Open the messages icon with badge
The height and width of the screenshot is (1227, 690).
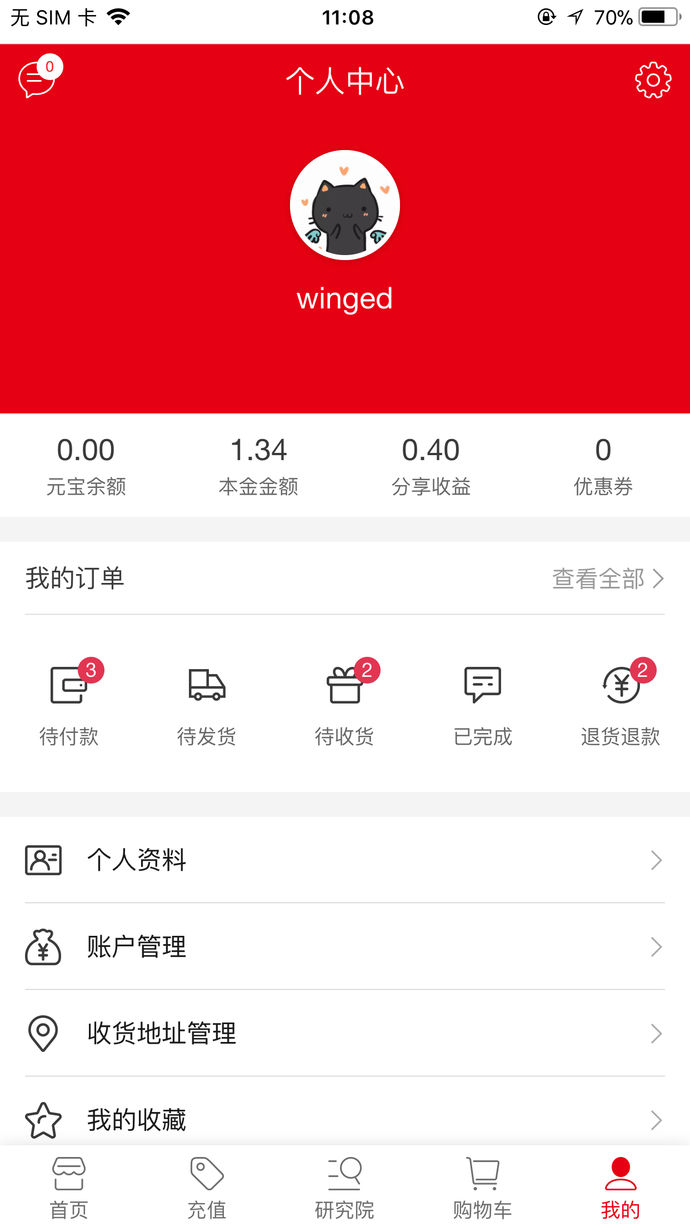click(x=36, y=79)
